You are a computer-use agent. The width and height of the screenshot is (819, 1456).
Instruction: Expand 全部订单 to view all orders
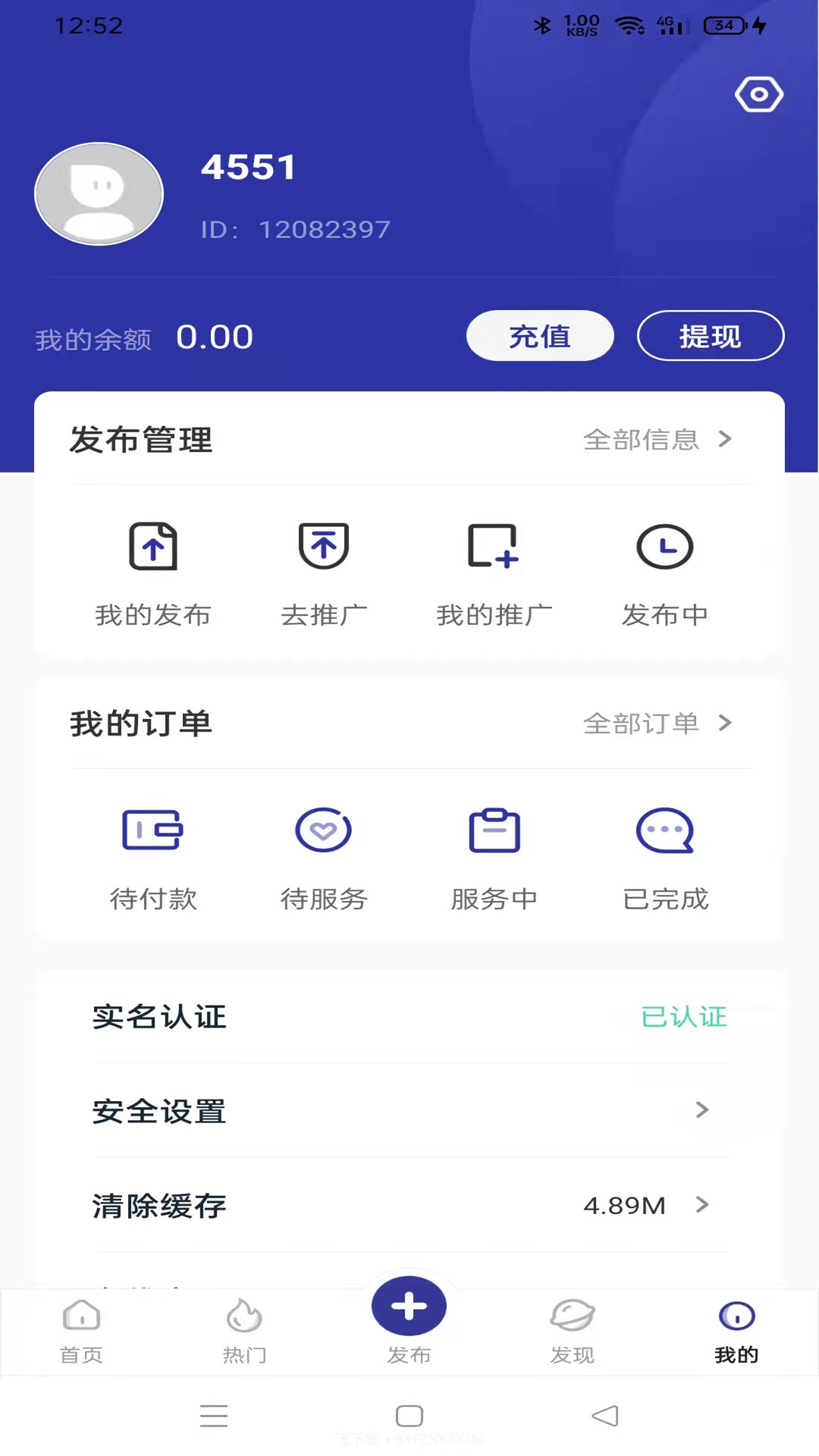point(659,723)
